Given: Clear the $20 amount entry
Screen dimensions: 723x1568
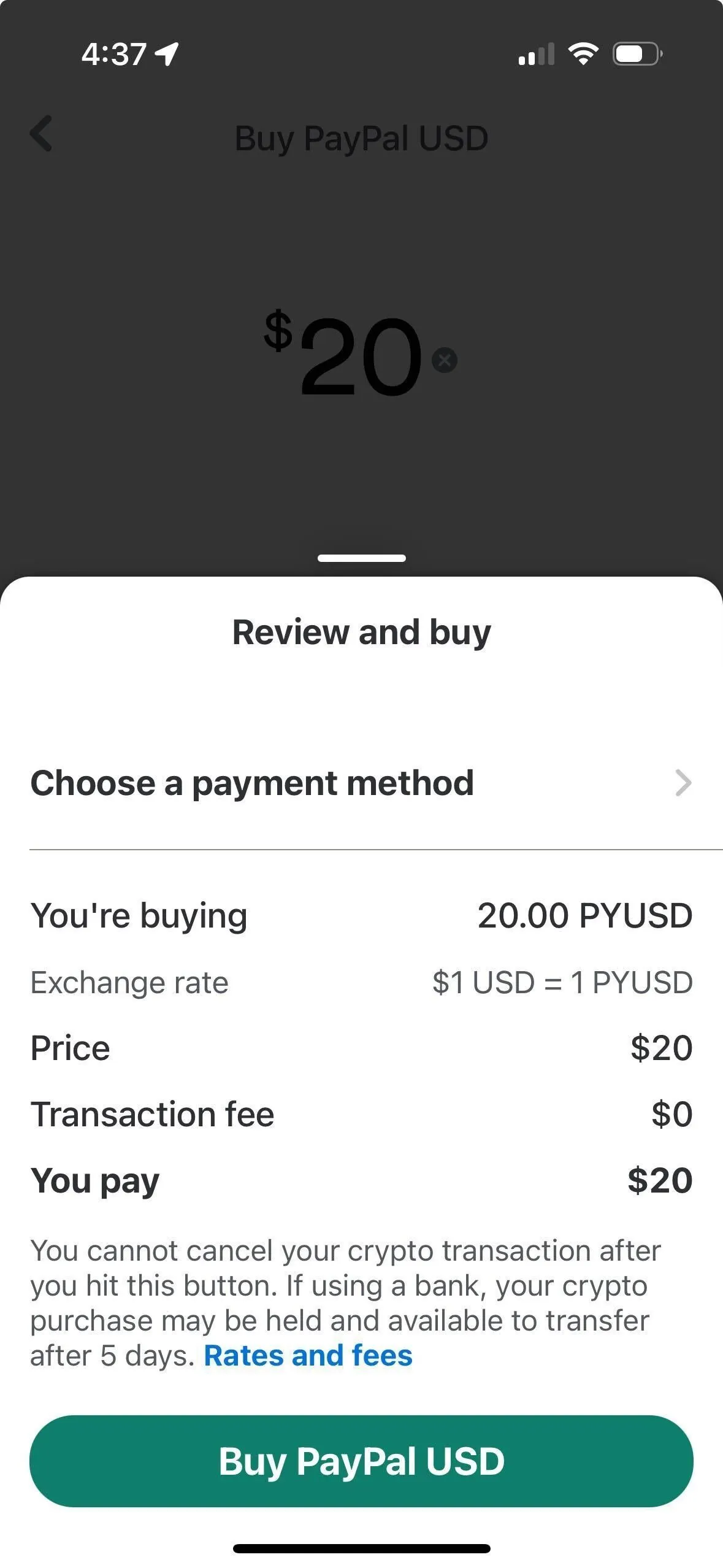Looking at the screenshot, I should [x=445, y=360].
